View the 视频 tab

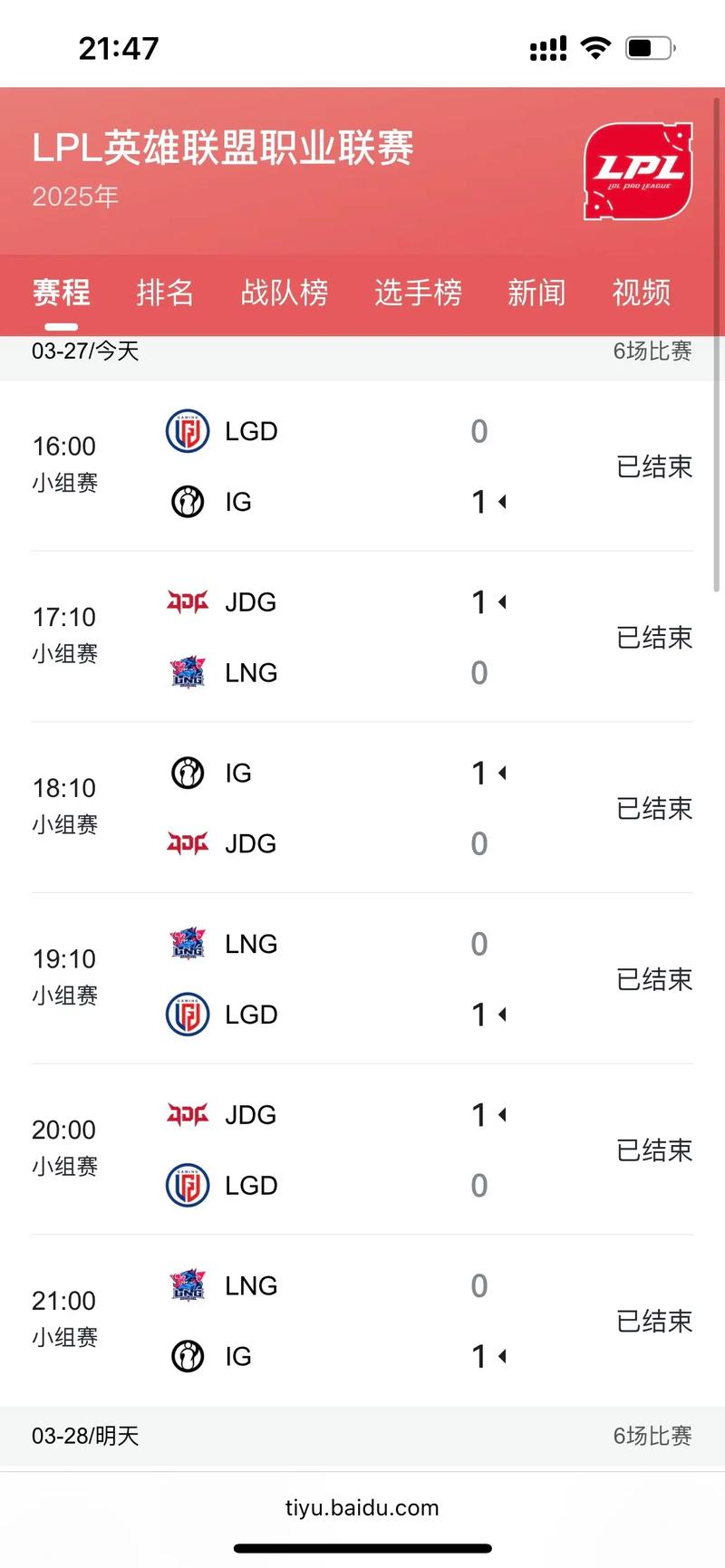(x=641, y=293)
